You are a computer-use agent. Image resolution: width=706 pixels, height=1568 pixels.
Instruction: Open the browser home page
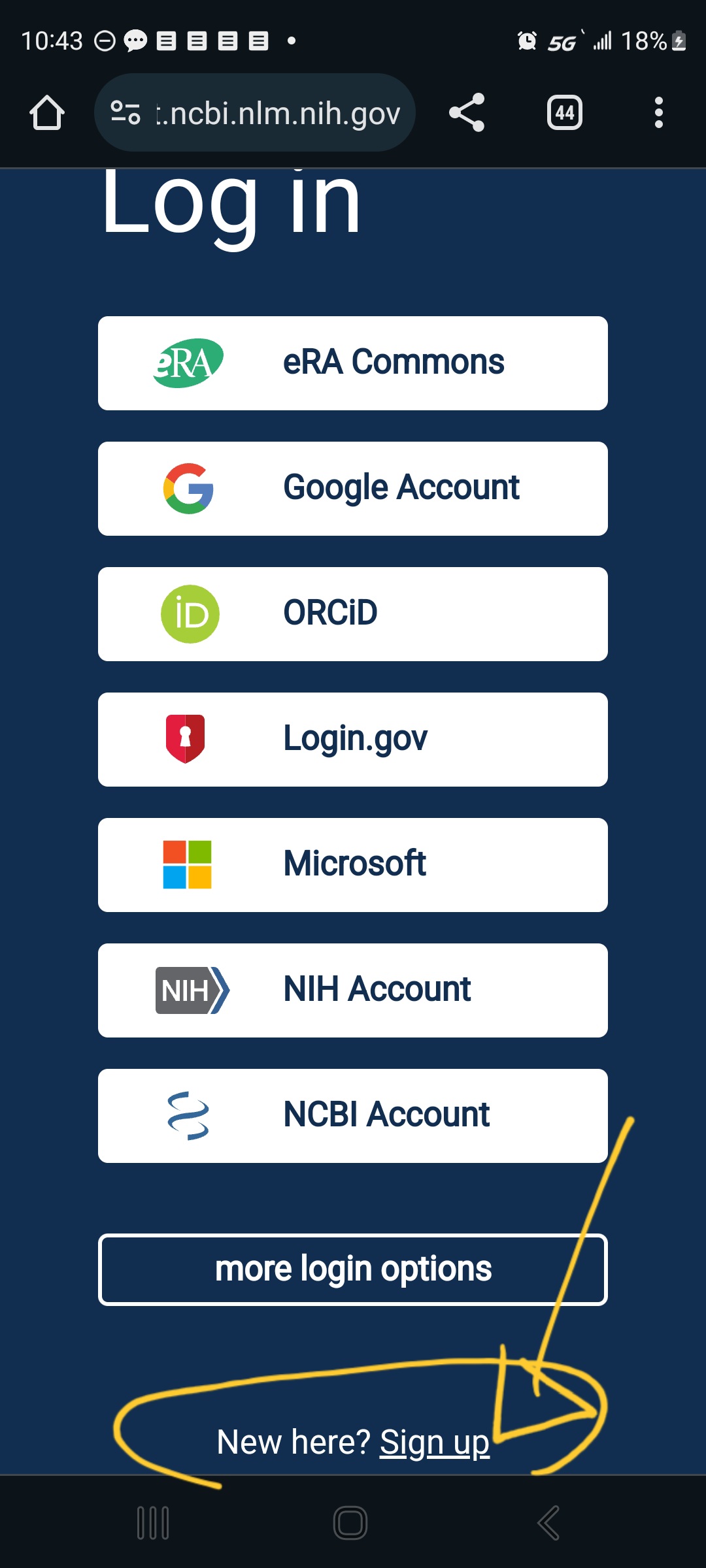(47, 112)
